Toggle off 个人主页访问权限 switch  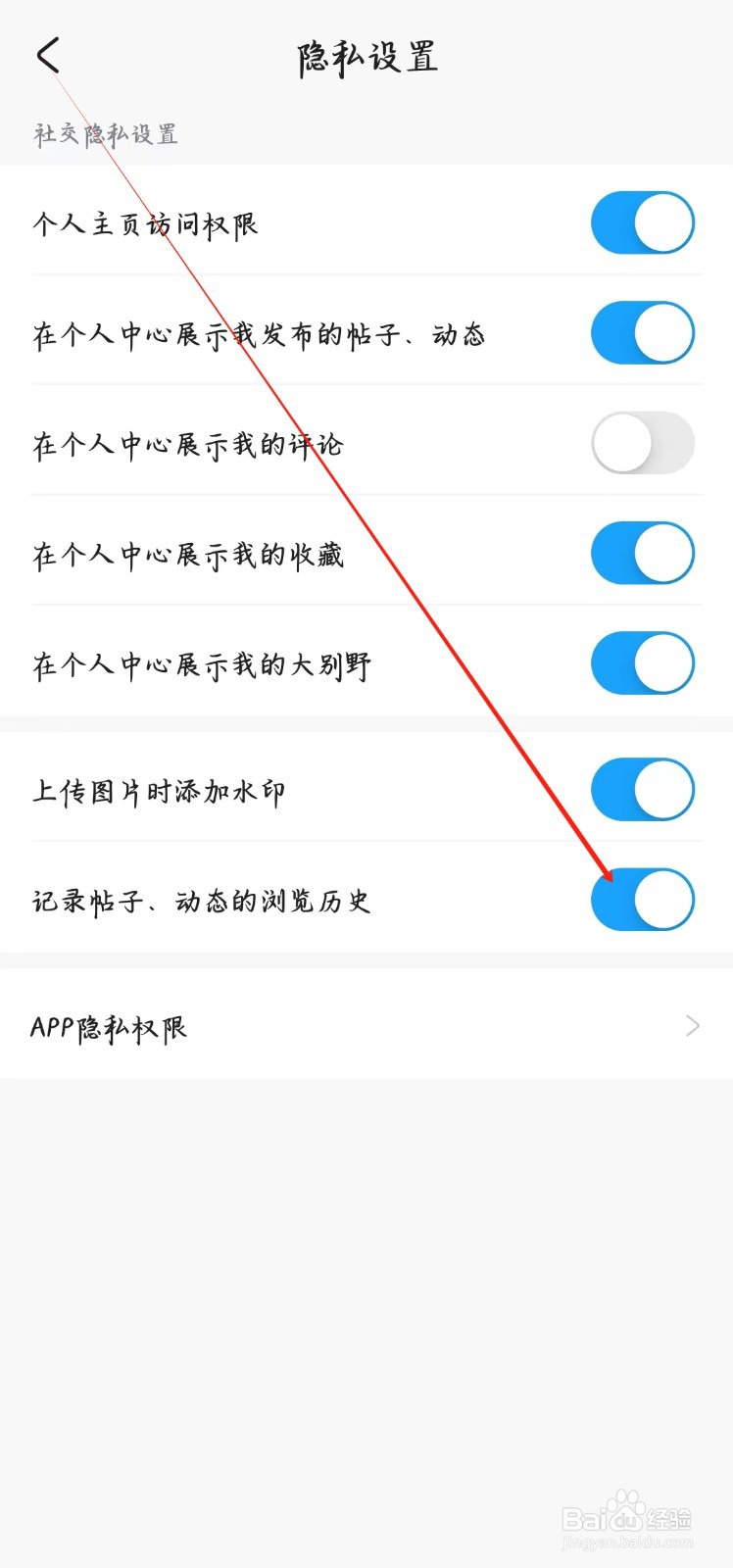click(x=643, y=222)
